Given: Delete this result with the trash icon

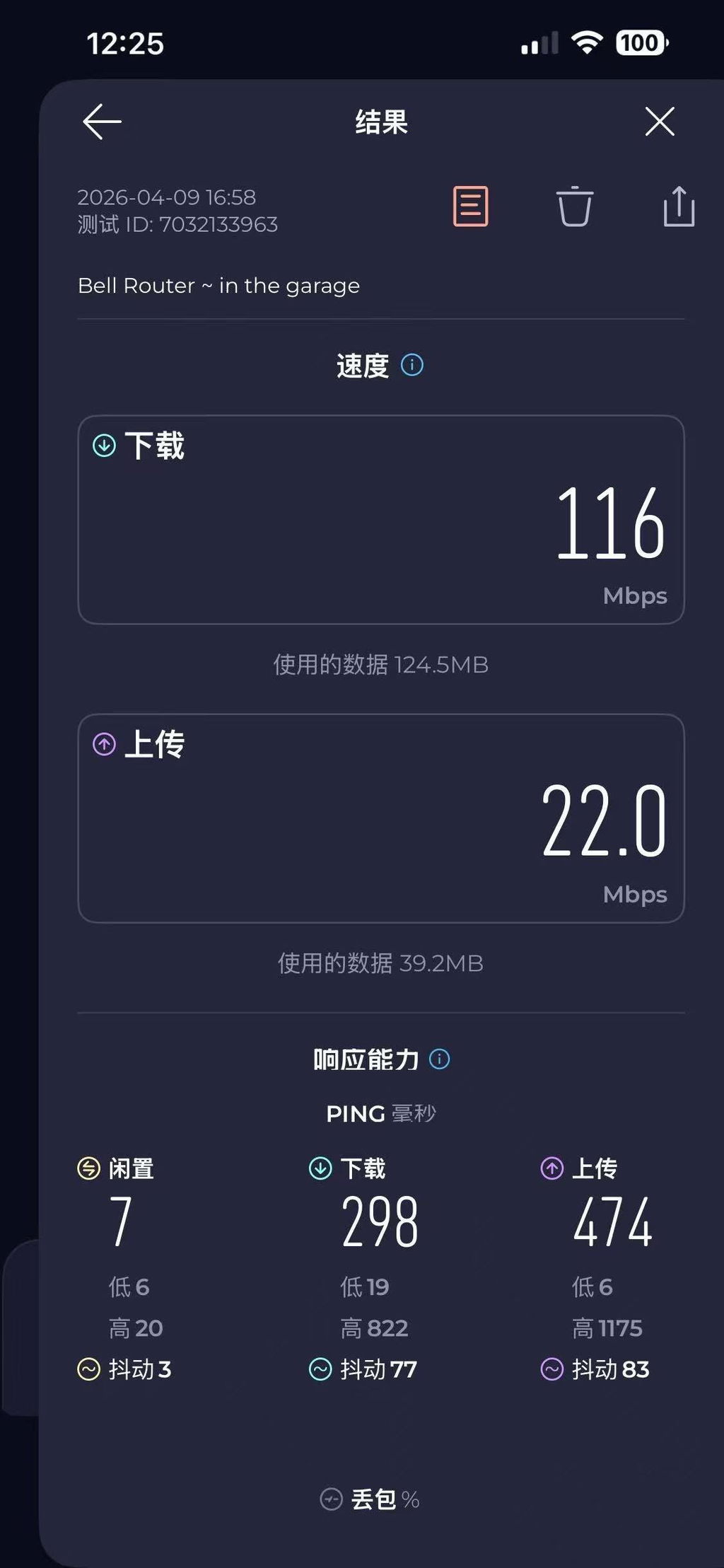Looking at the screenshot, I should coord(575,207).
